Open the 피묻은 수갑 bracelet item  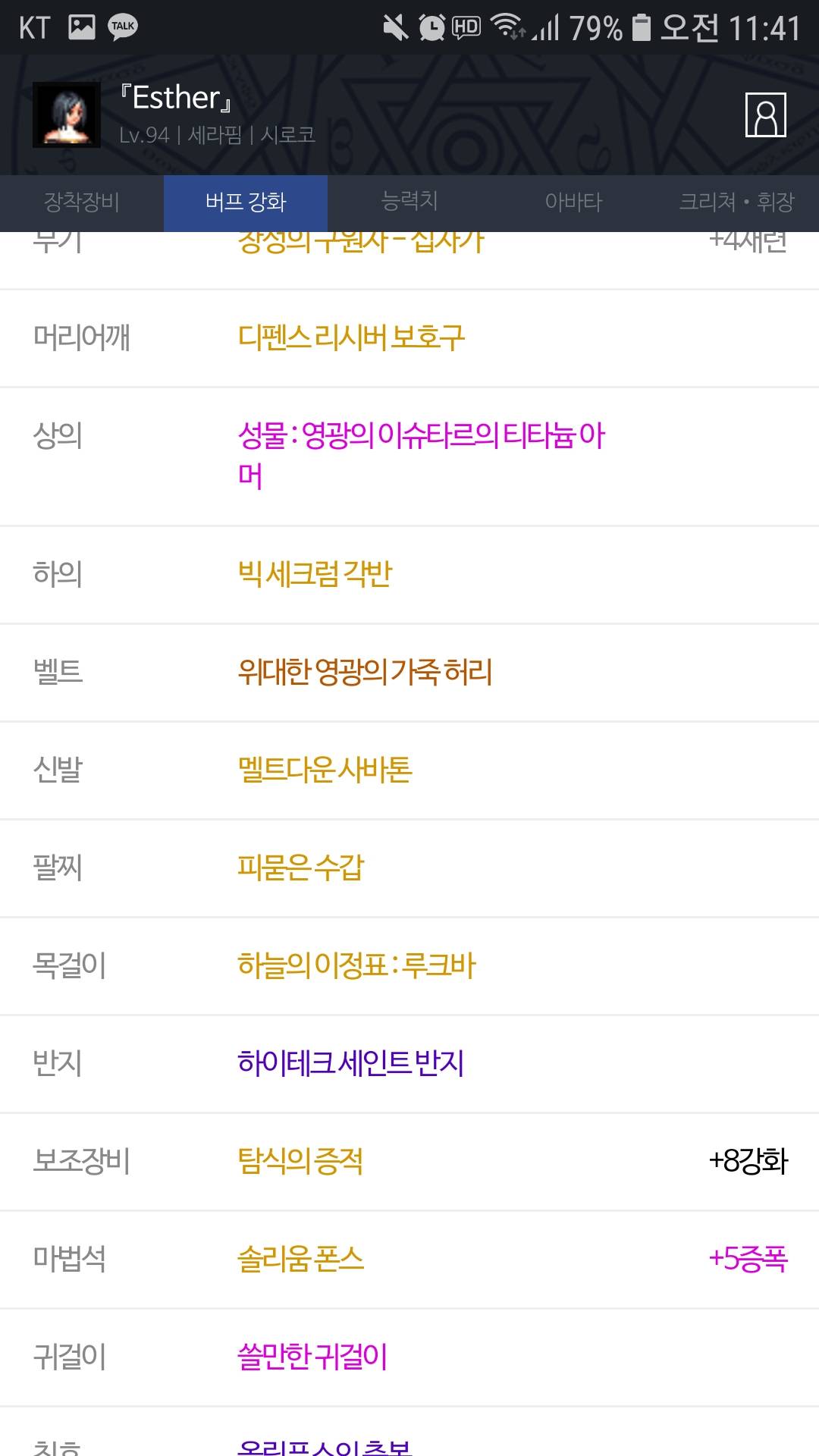tap(300, 868)
